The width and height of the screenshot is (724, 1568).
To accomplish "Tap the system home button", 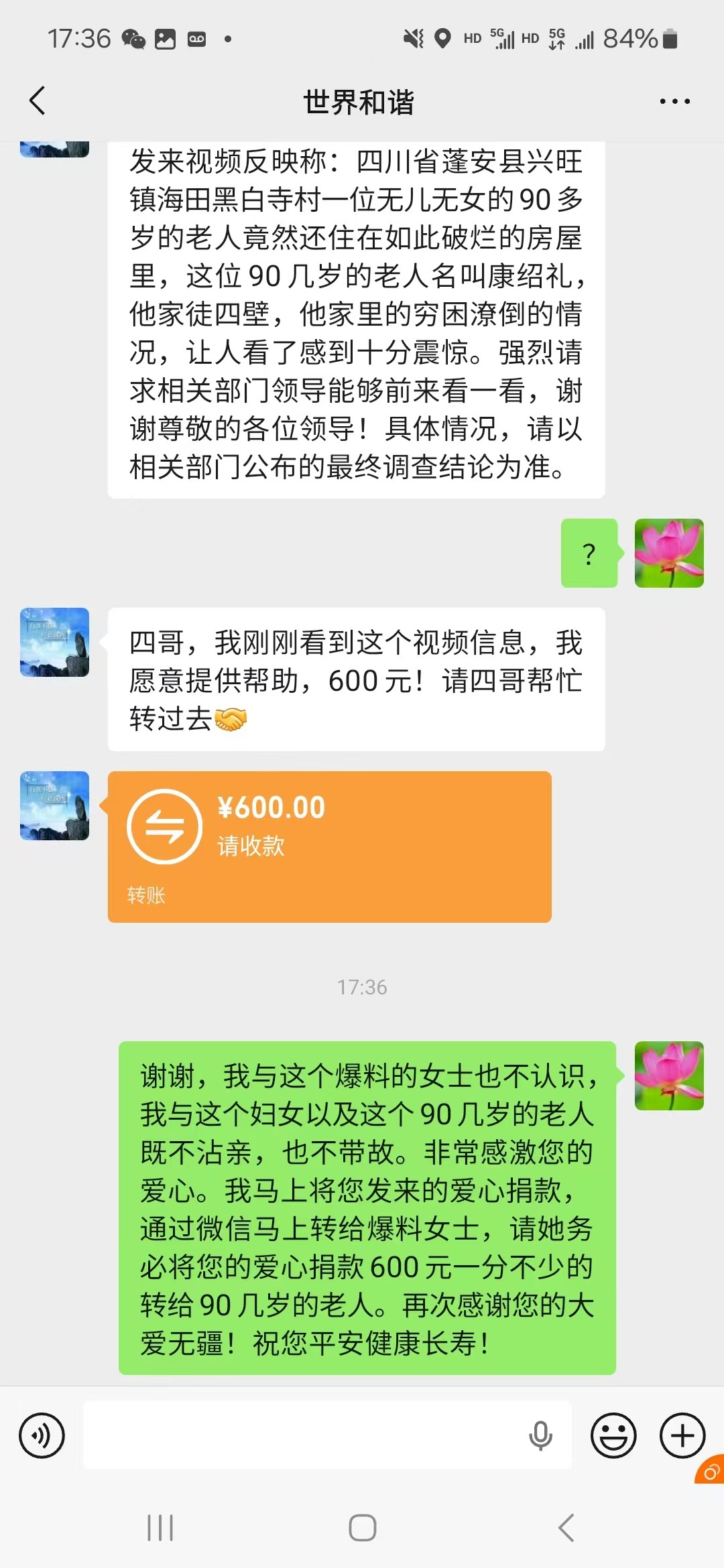I will pos(362,1528).
